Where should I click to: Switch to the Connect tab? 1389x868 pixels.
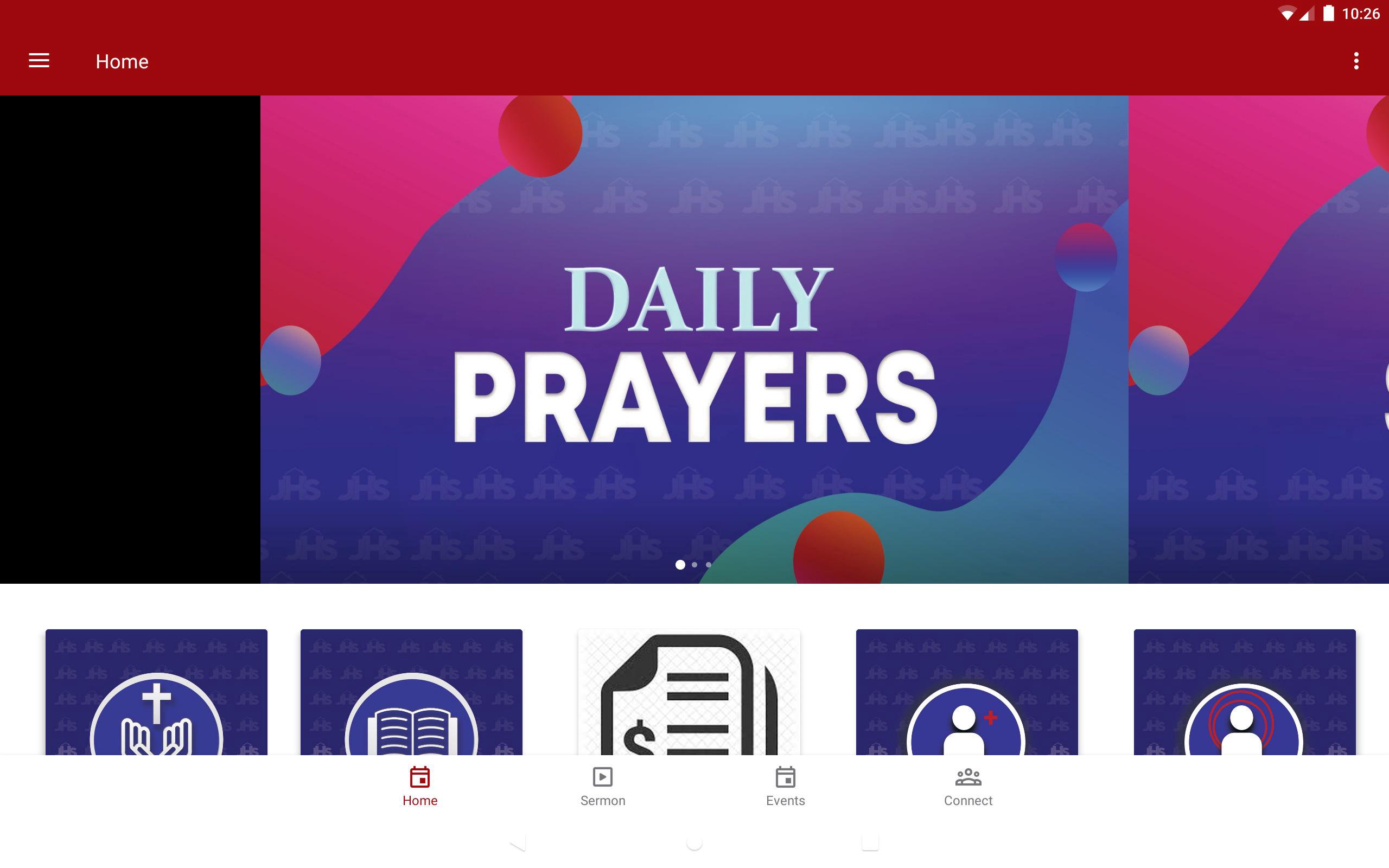(968, 787)
